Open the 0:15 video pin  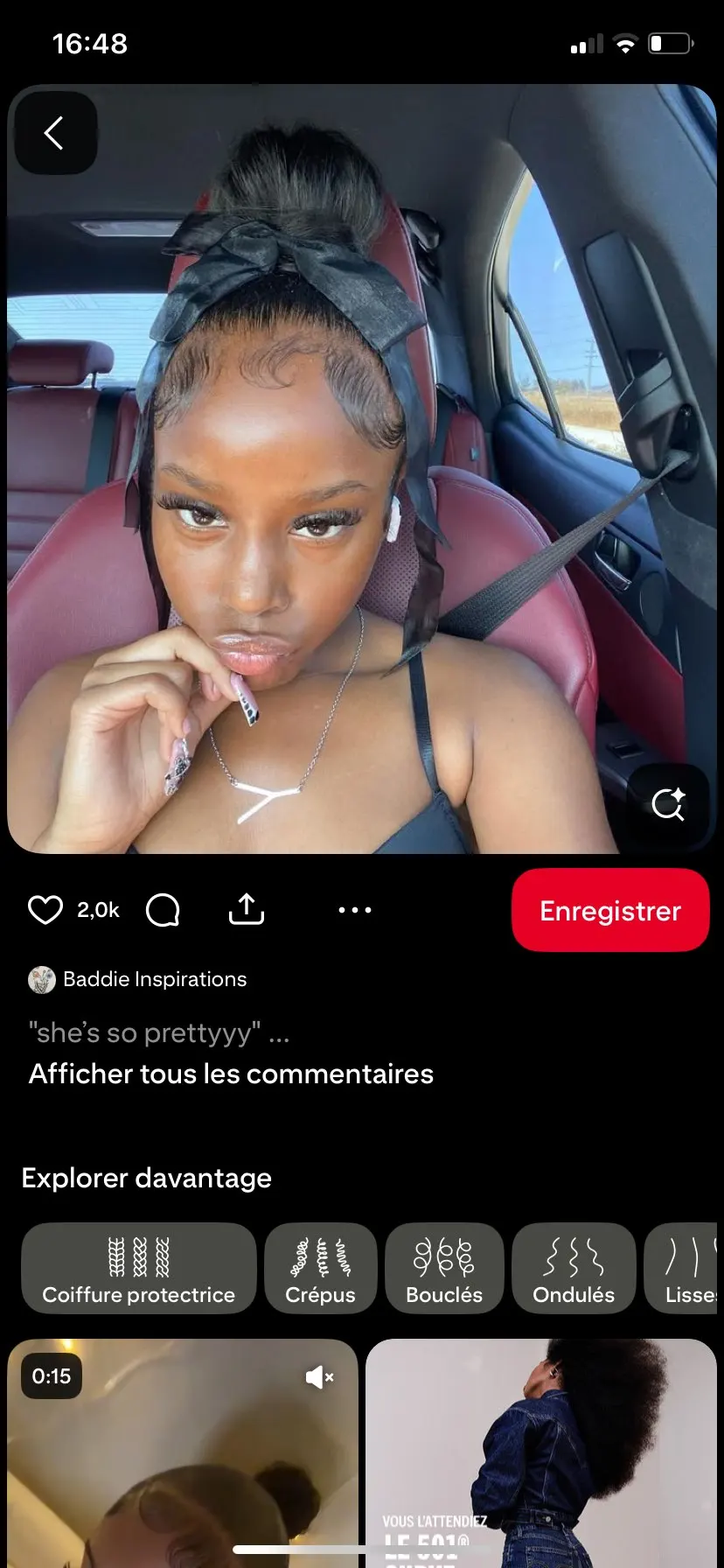coord(182,1470)
